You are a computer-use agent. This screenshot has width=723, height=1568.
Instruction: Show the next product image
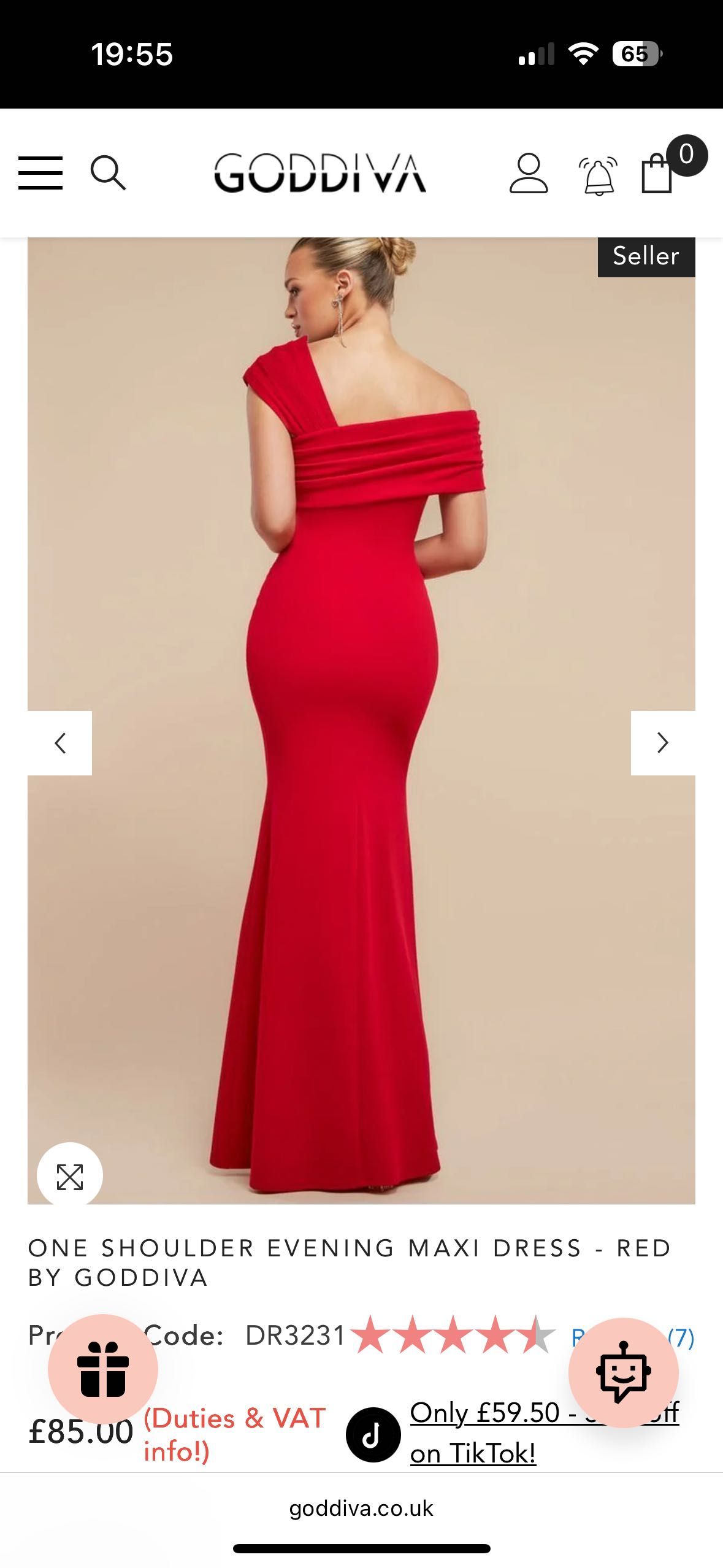point(662,743)
